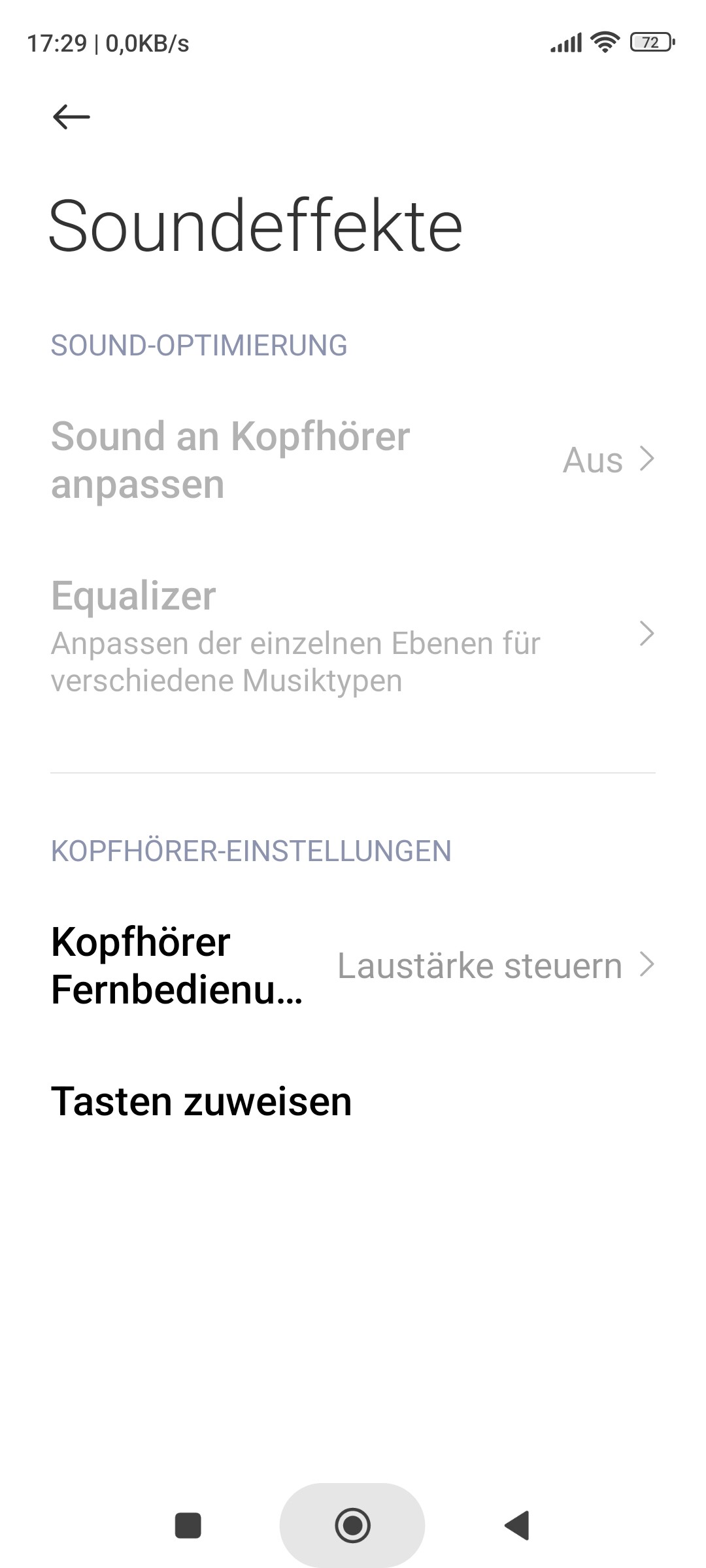Tap the system home button
The height and width of the screenshot is (1568, 706).
pos(352,1526)
